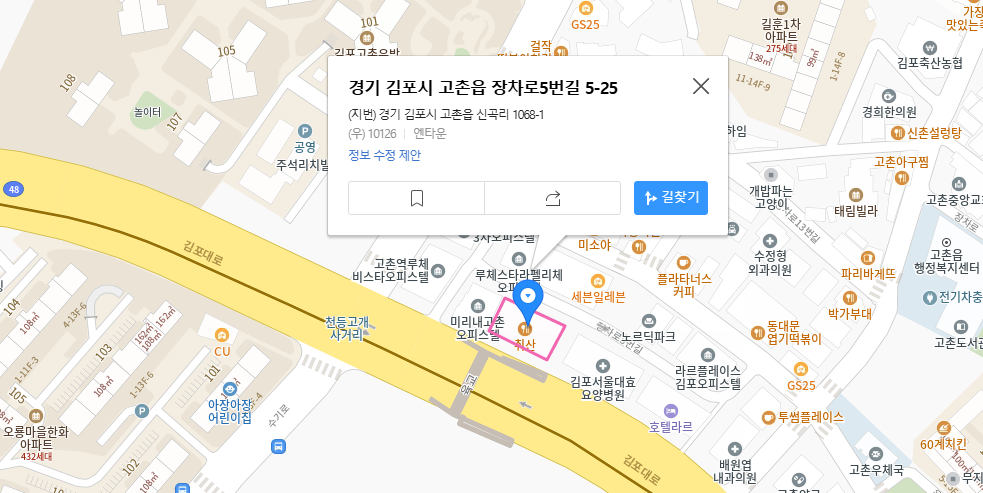Select 호텔라르 hotel marker
983x493 pixels.
(671, 411)
